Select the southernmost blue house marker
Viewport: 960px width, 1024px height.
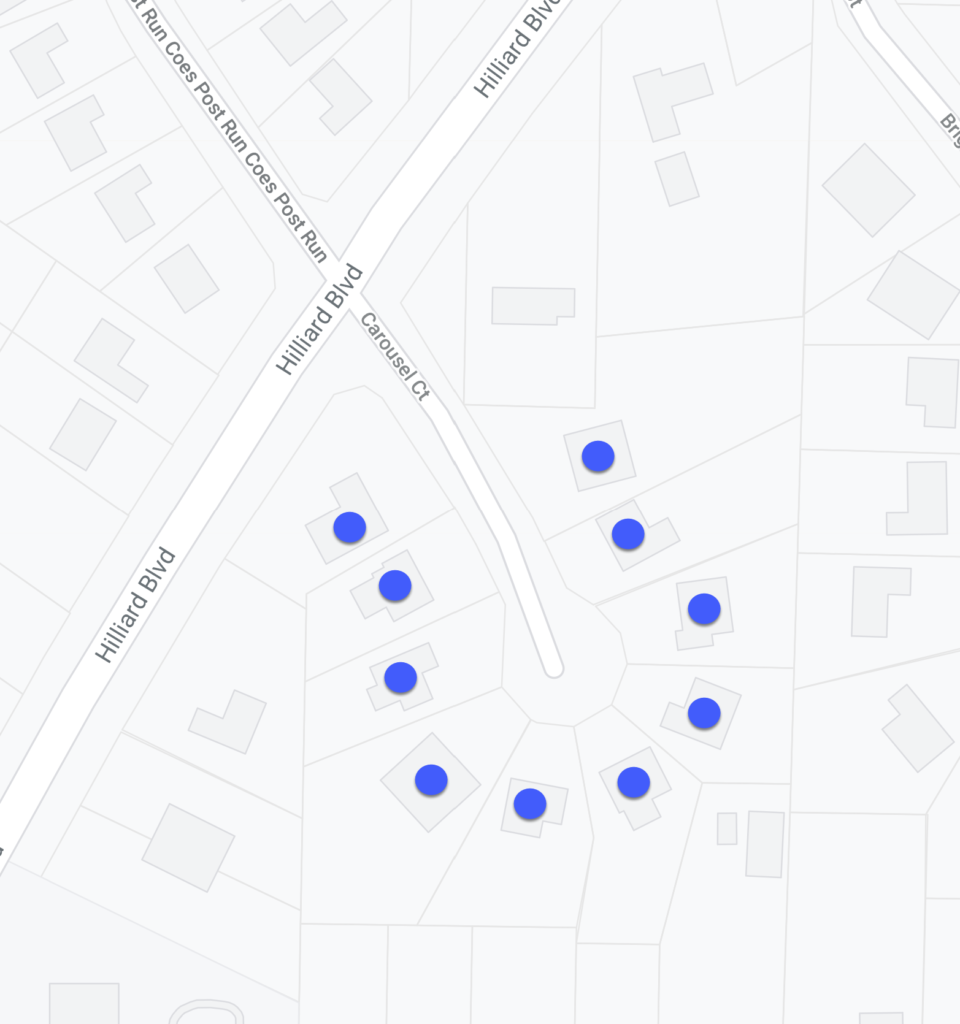click(x=530, y=803)
